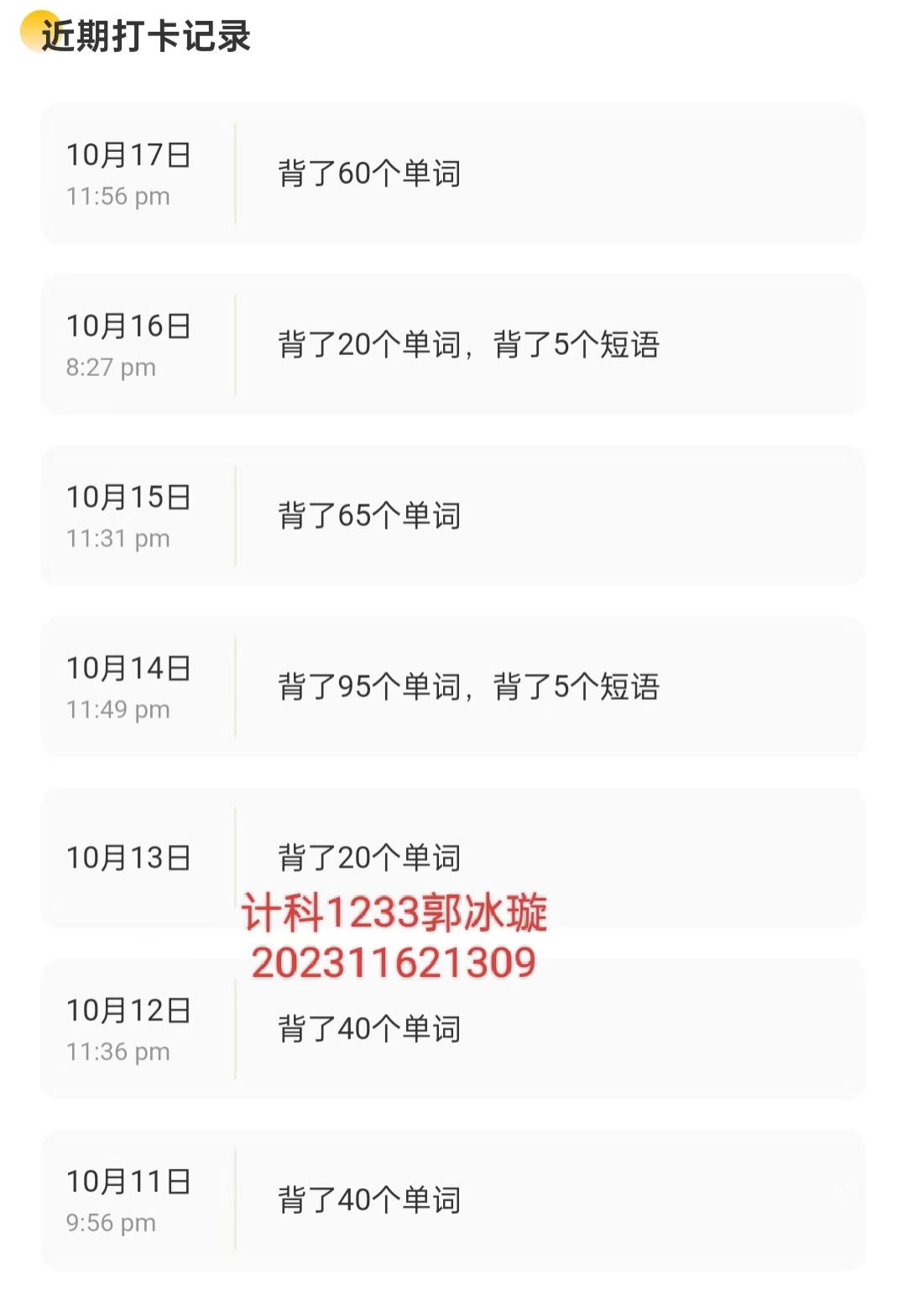Tap the 10月12日 record card
Image resolution: width=903 pixels, height=1316 pixels.
452,1029
